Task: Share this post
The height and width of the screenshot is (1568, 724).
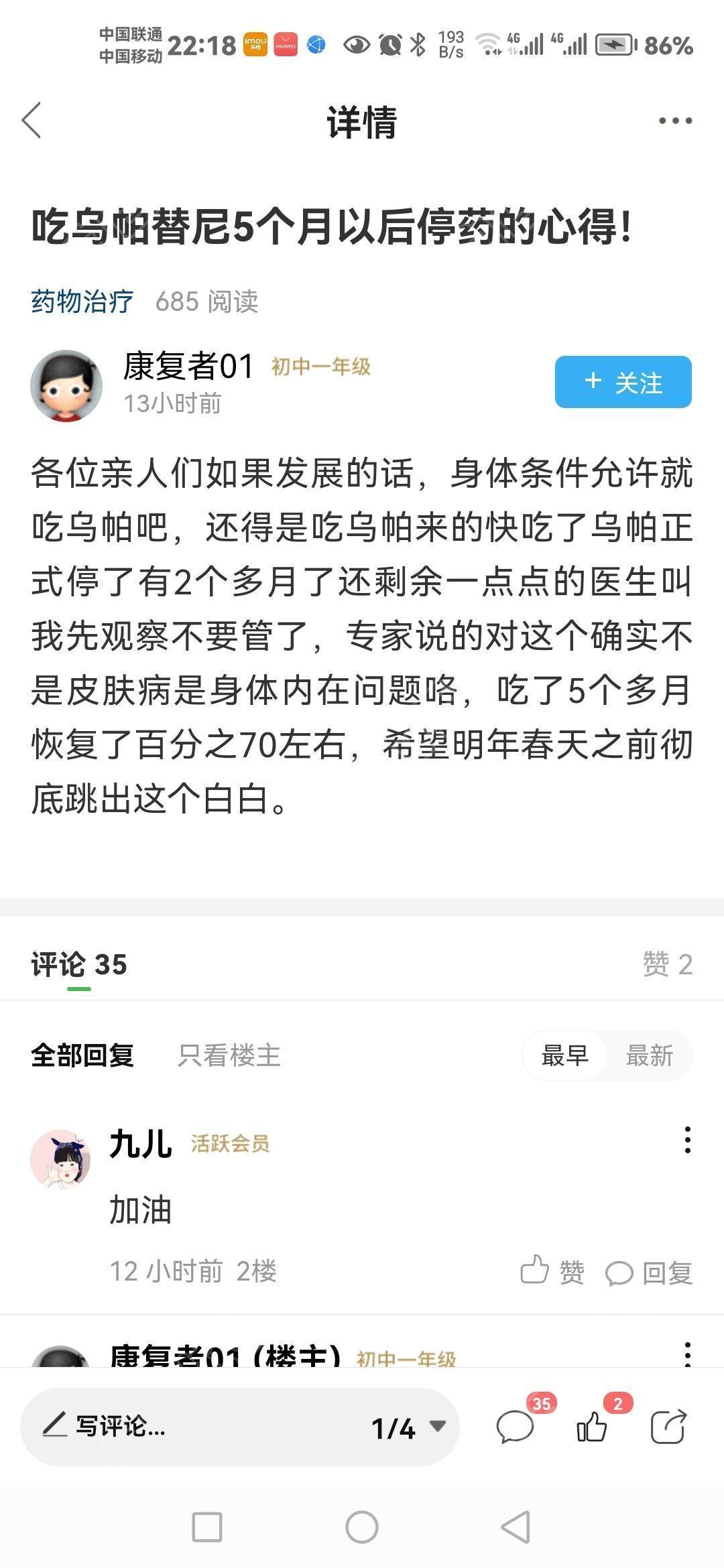Action: pyautogui.click(x=668, y=1427)
